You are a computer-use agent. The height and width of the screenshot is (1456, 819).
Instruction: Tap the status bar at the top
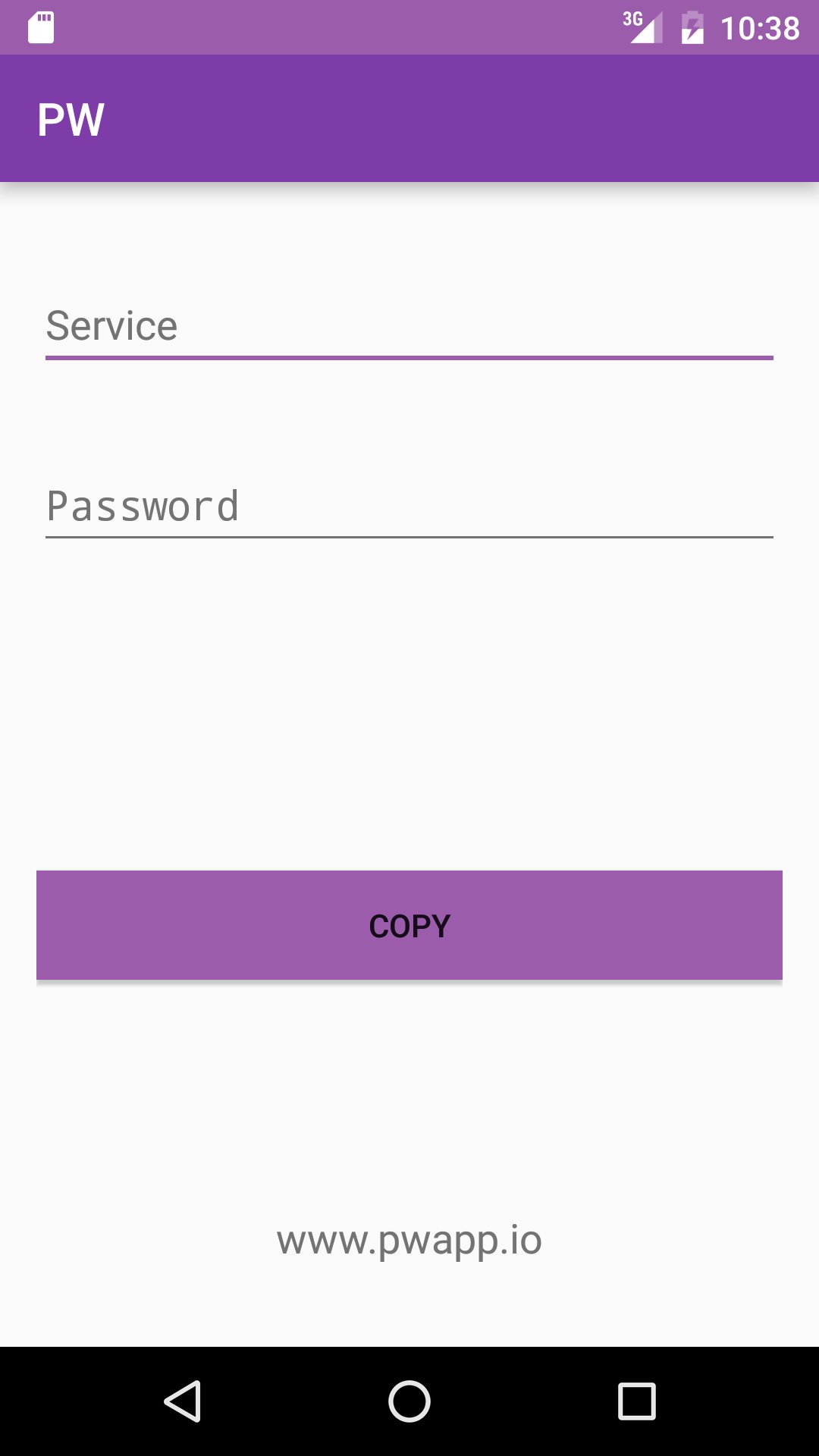click(409, 27)
